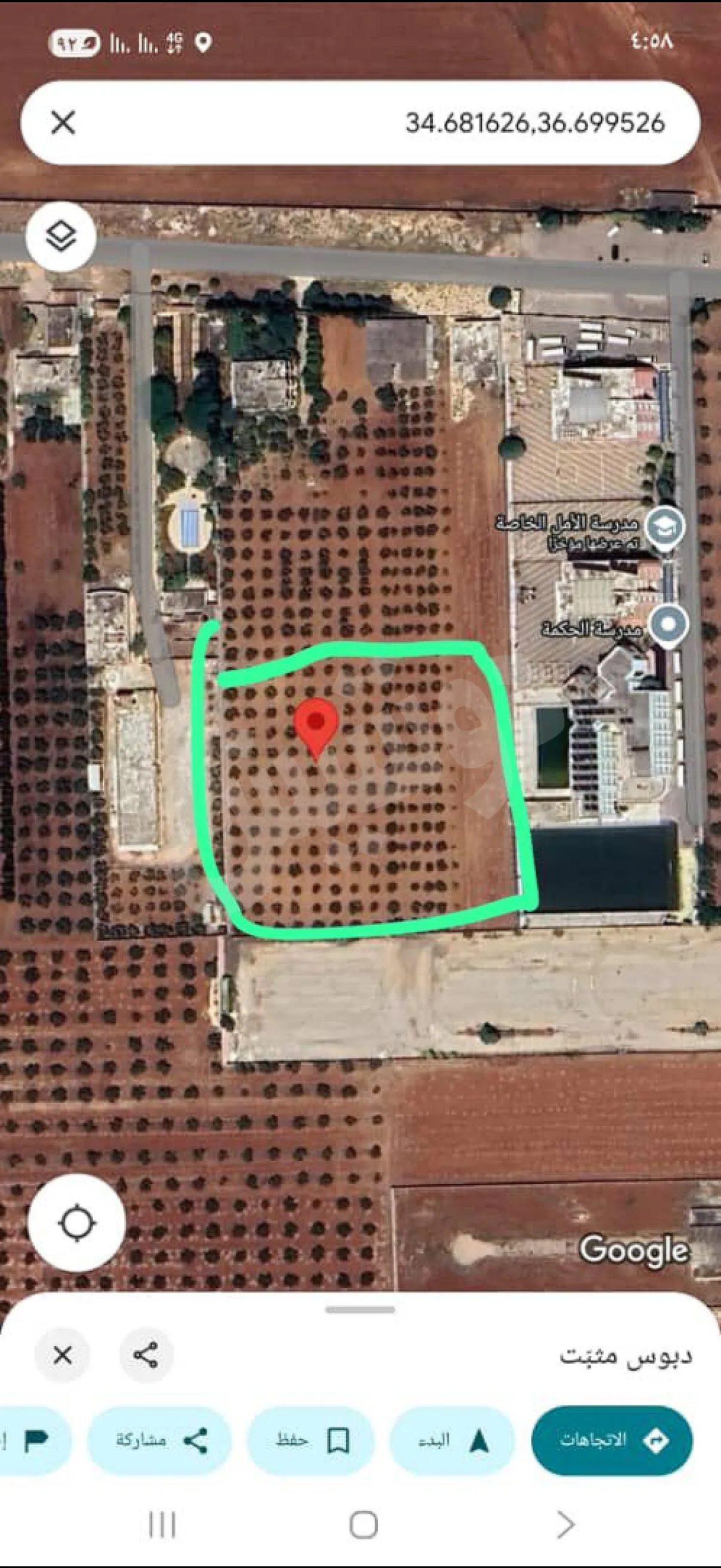The height and width of the screenshot is (1568, 721).
Task: Share the location with the مشاركة chip
Action: point(160,1440)
